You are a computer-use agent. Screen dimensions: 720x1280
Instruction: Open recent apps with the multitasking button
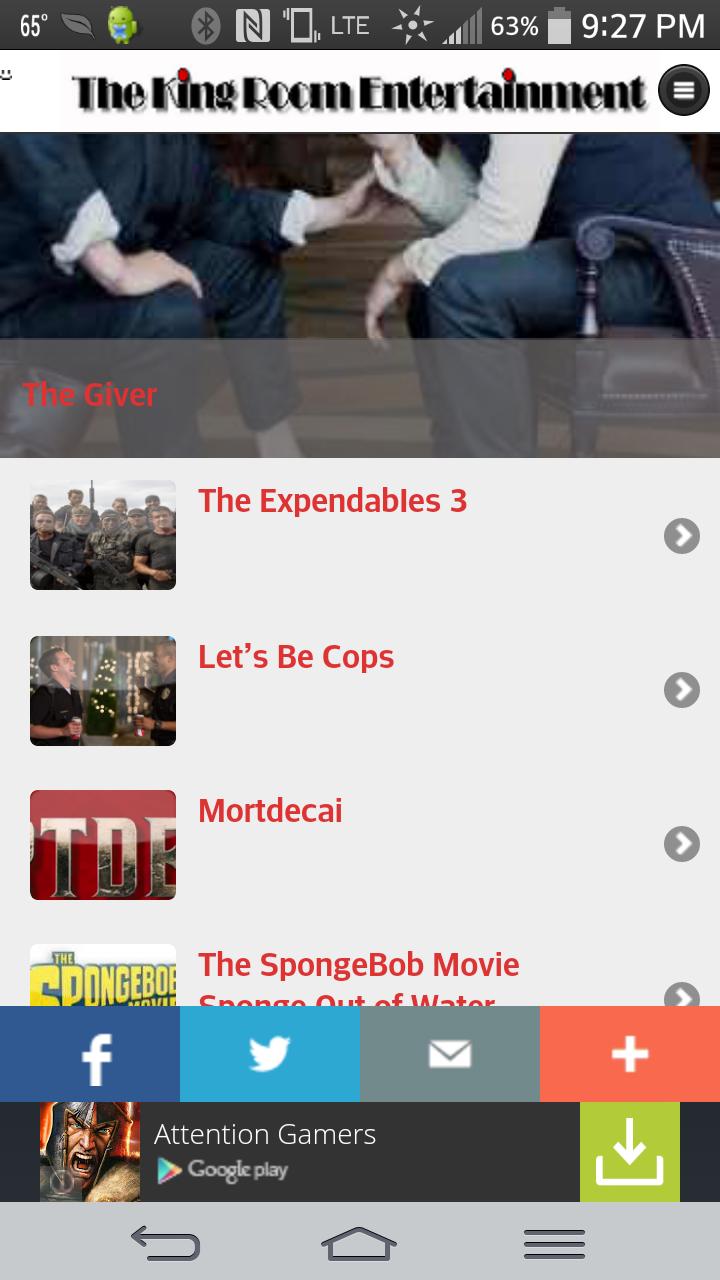pos(554,1243)
